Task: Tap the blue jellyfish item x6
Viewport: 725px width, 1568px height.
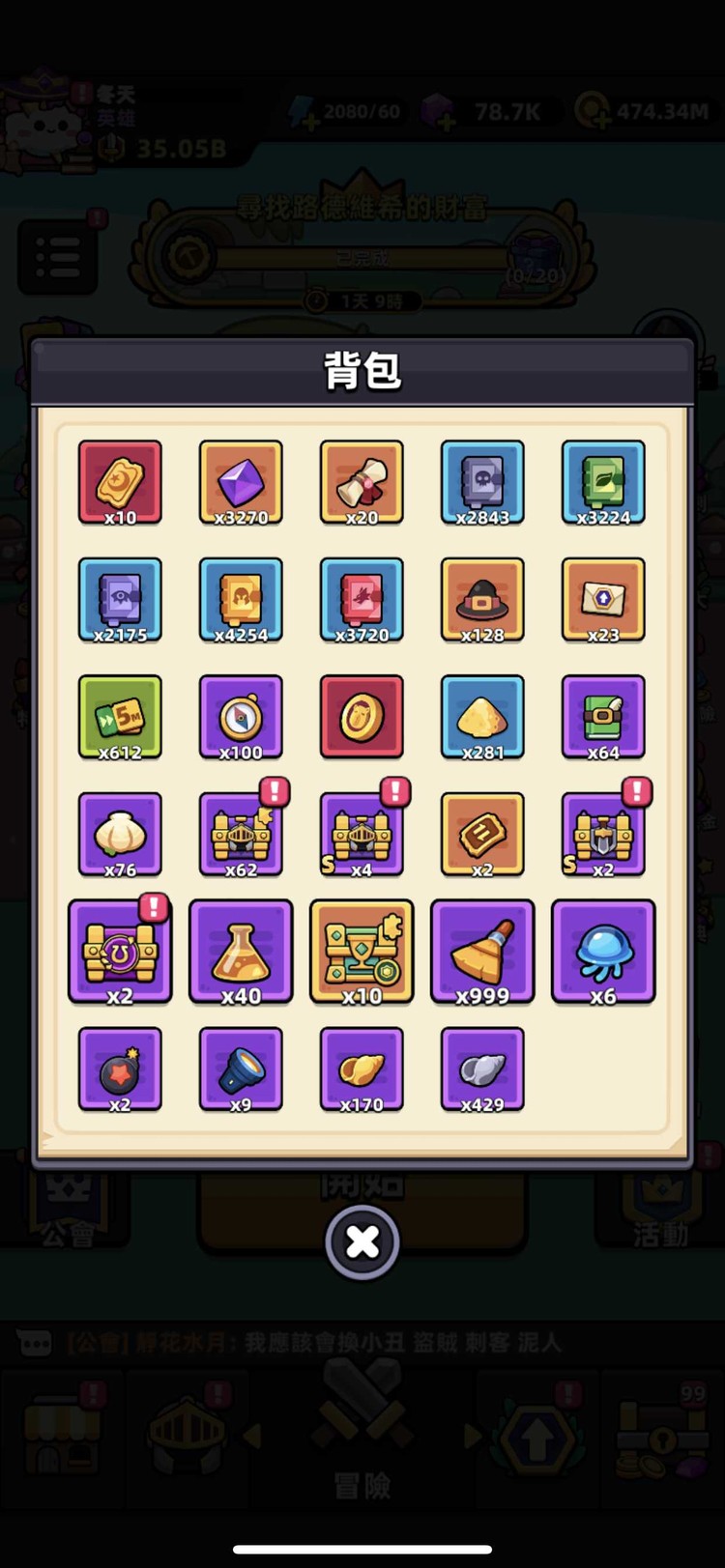Action: pyautogui.click(x=603, y=952)
